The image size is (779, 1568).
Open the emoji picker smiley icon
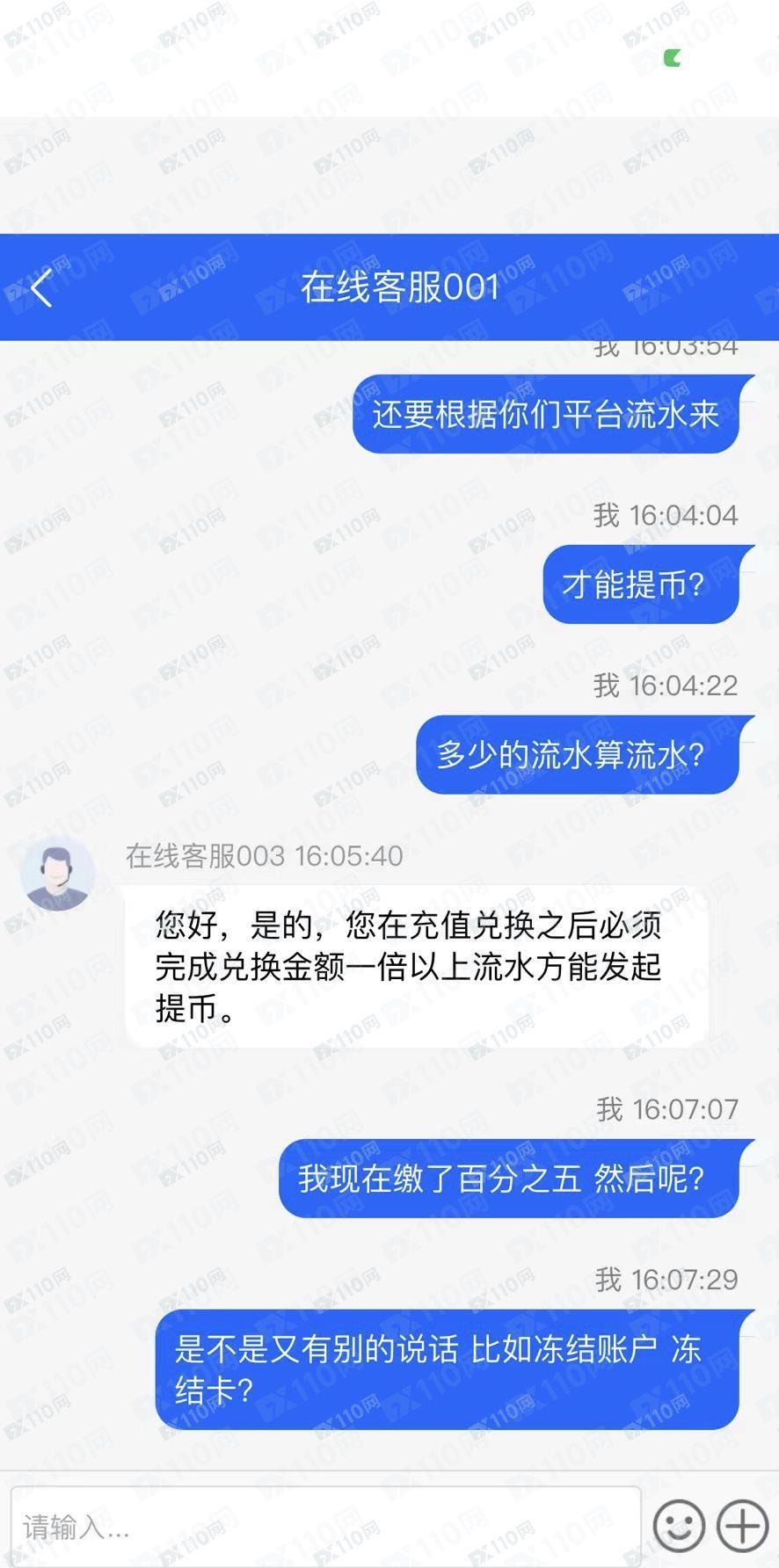pos(679,1526)
